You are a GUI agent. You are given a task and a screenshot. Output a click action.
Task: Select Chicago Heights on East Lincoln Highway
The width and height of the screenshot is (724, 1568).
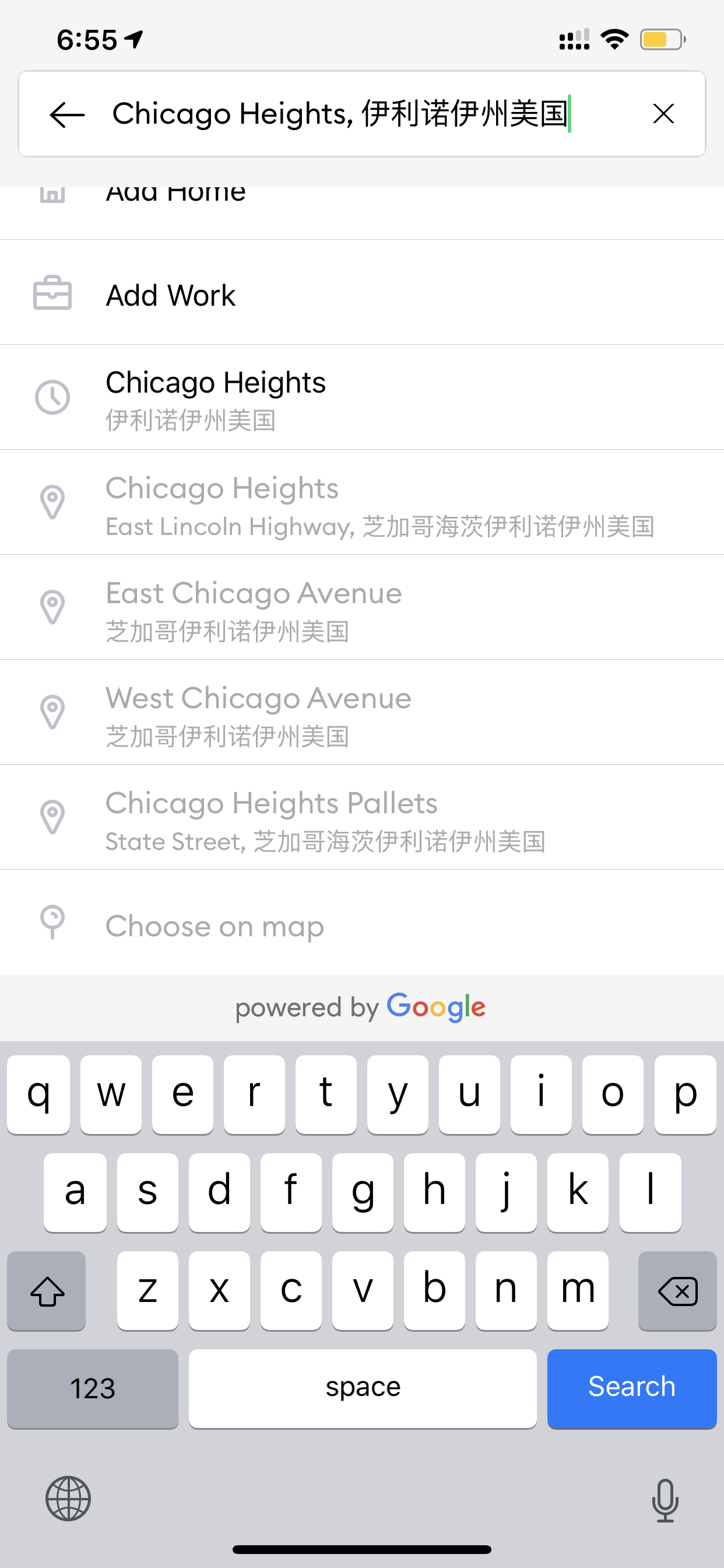362,503
